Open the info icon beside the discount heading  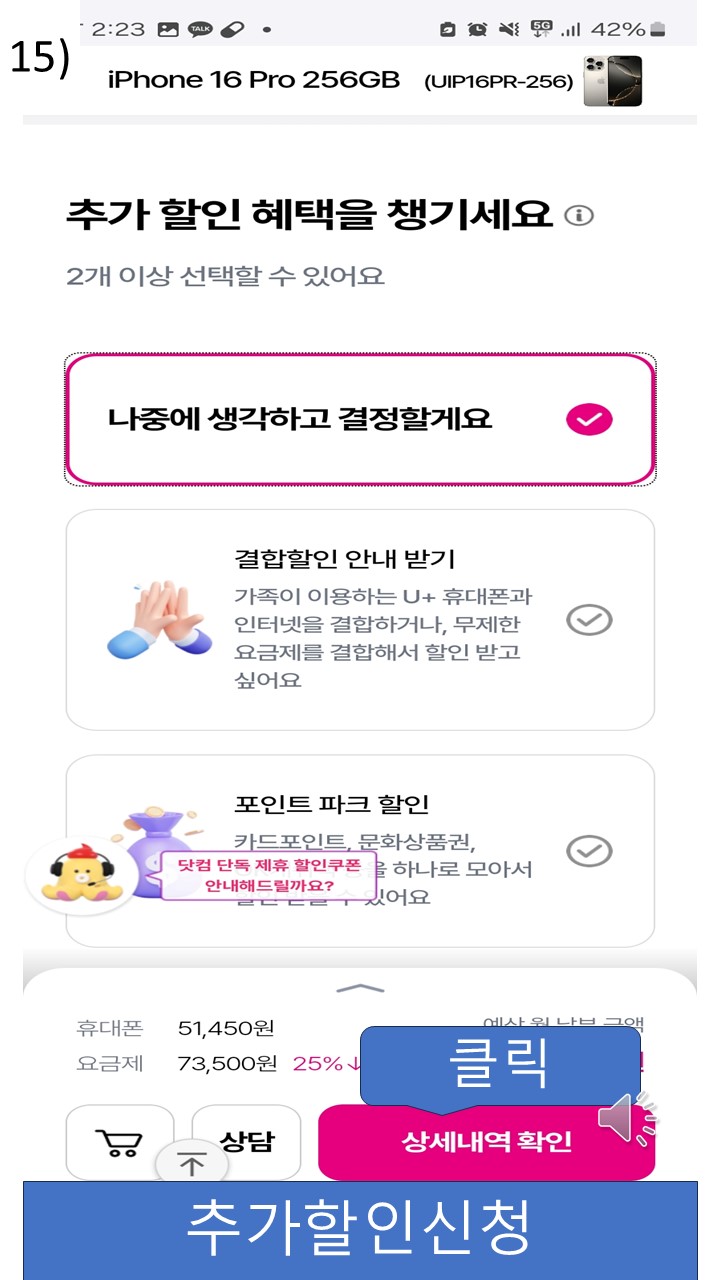[x=579, y=215]
